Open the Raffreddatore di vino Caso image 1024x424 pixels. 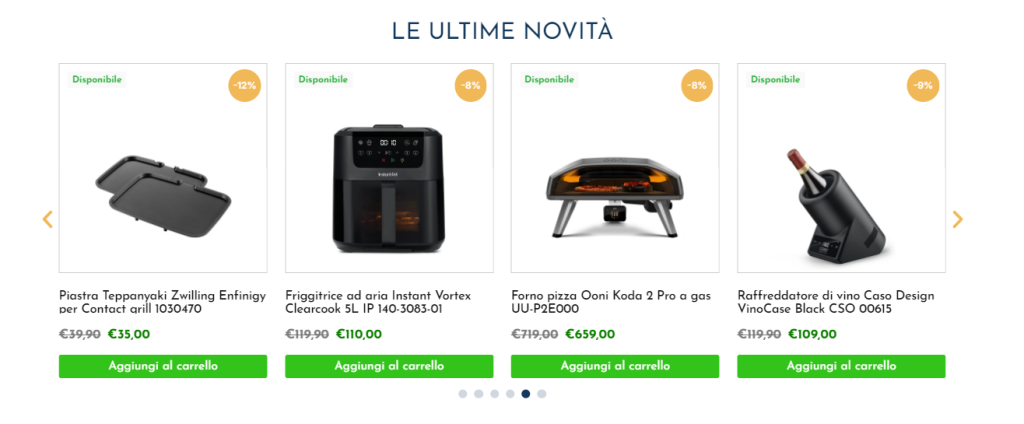[x=841, y=188]
